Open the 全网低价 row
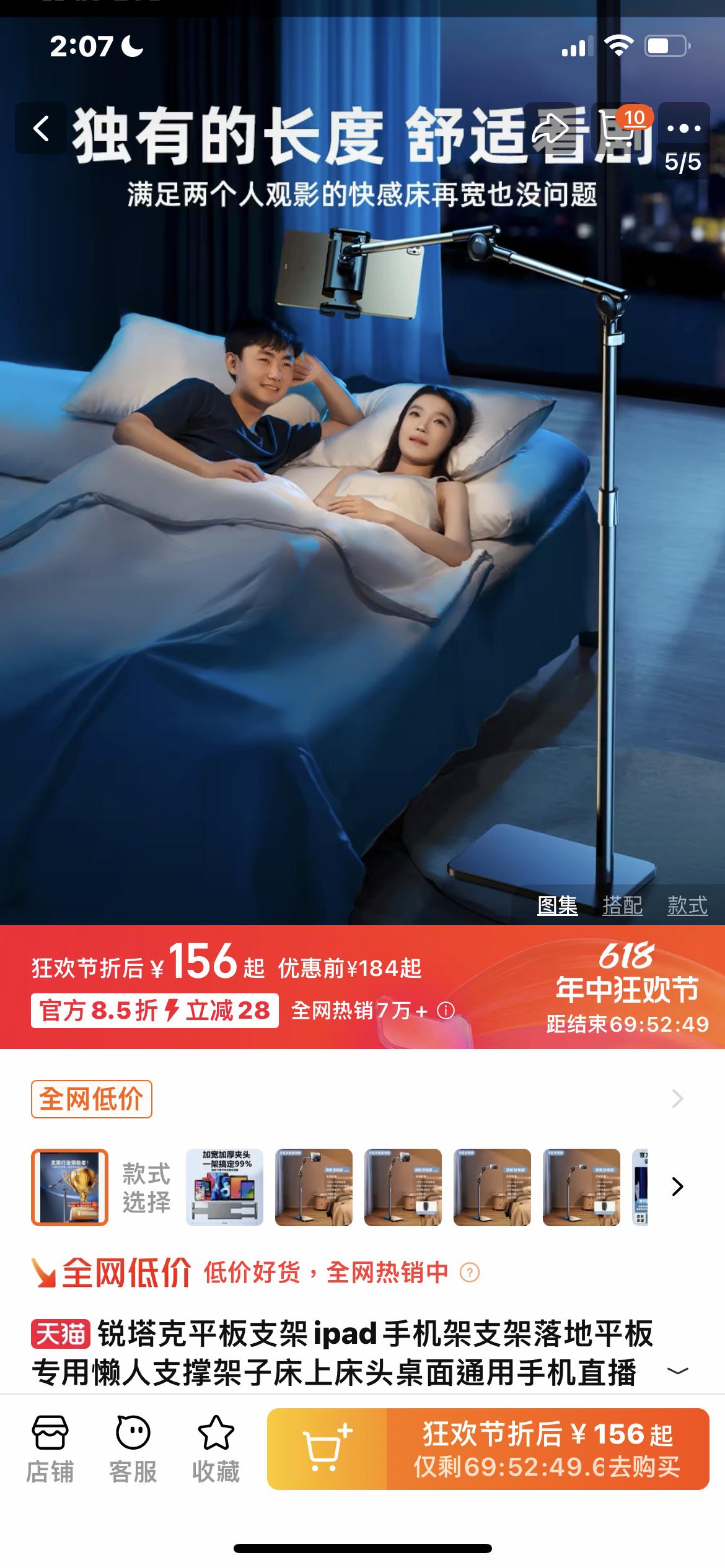The width and height of the screenshot is (725, 1568). click(x=677, y=1099)
